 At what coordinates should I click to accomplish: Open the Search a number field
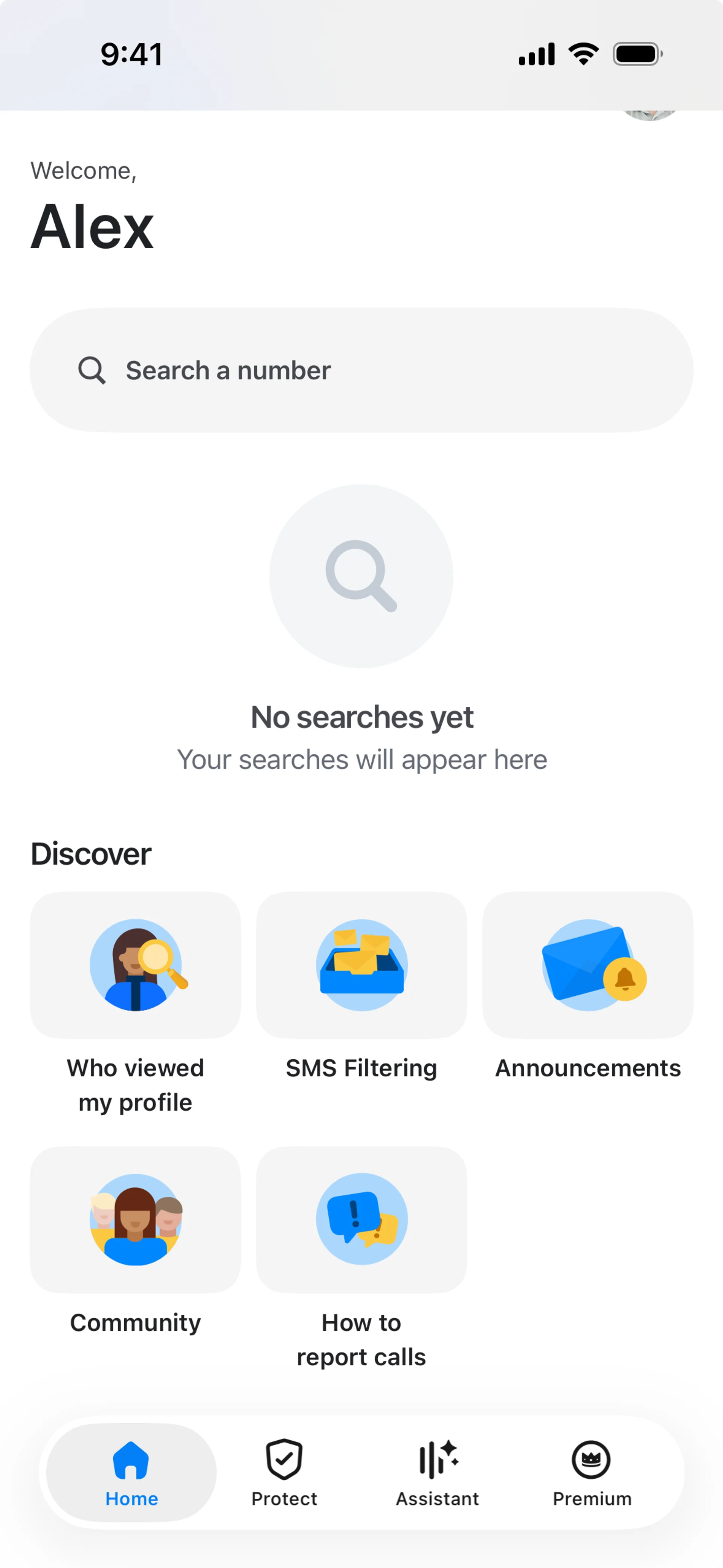point(361,370)
